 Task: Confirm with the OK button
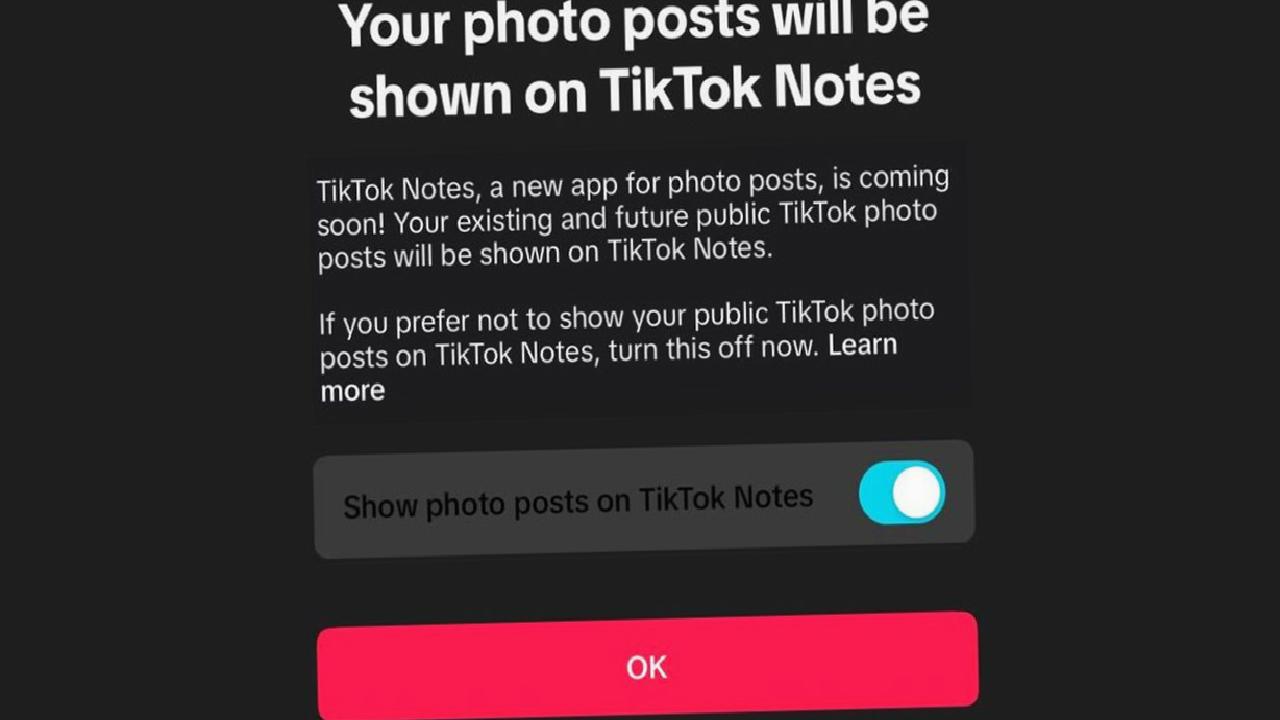tap(647, 665)
